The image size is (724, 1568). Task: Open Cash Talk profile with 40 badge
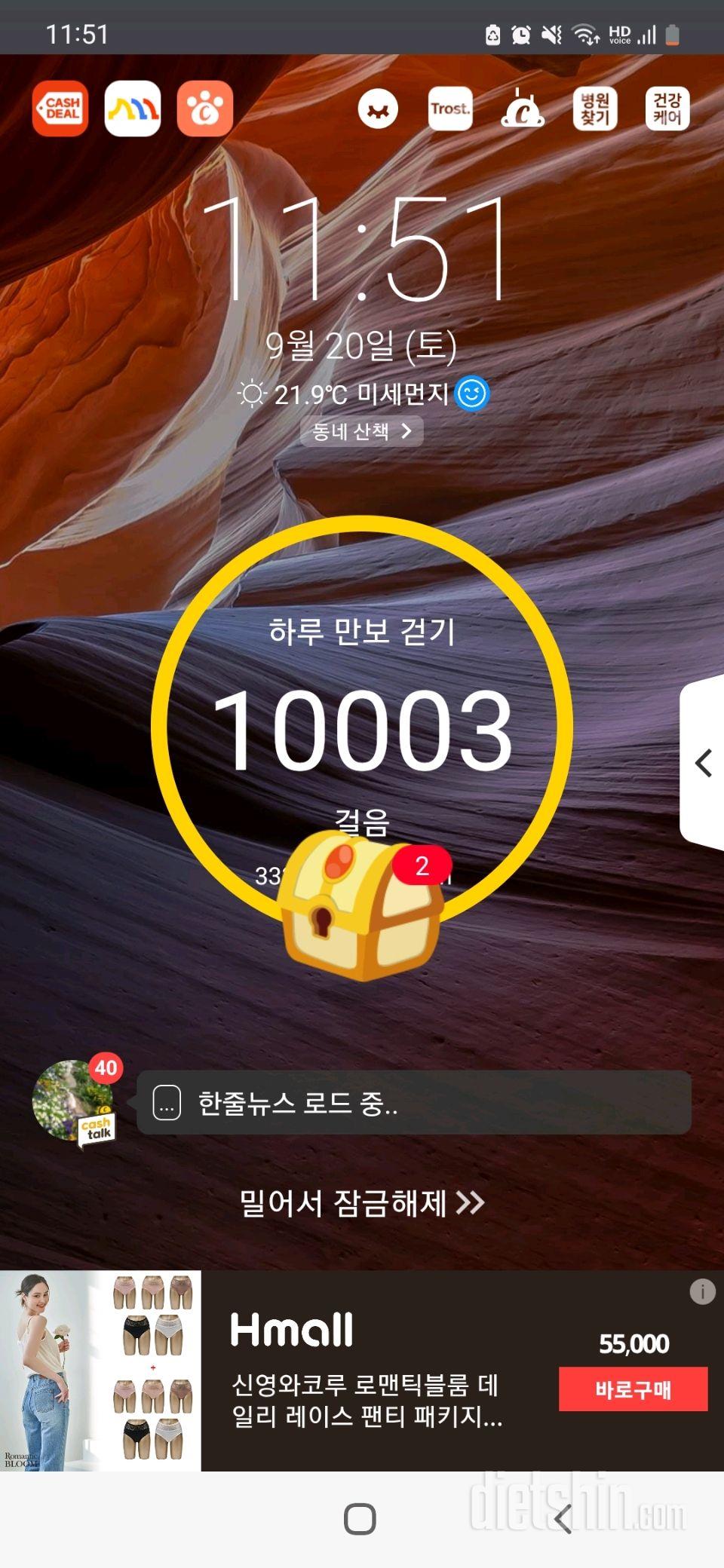74,1101
